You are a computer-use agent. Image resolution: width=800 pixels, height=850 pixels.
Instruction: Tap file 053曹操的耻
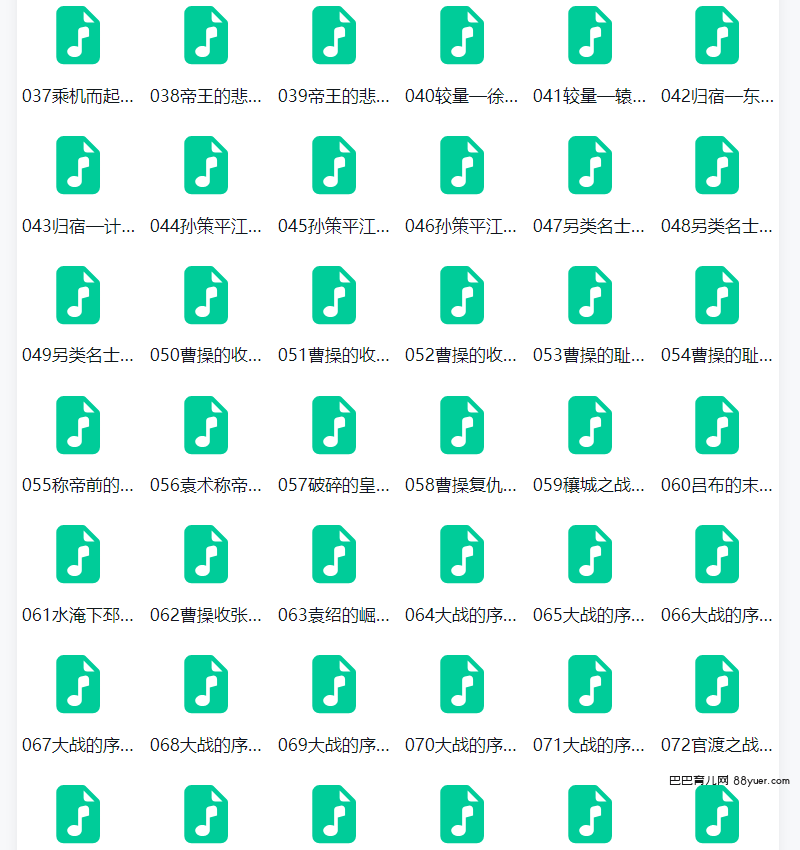point(590,295)
